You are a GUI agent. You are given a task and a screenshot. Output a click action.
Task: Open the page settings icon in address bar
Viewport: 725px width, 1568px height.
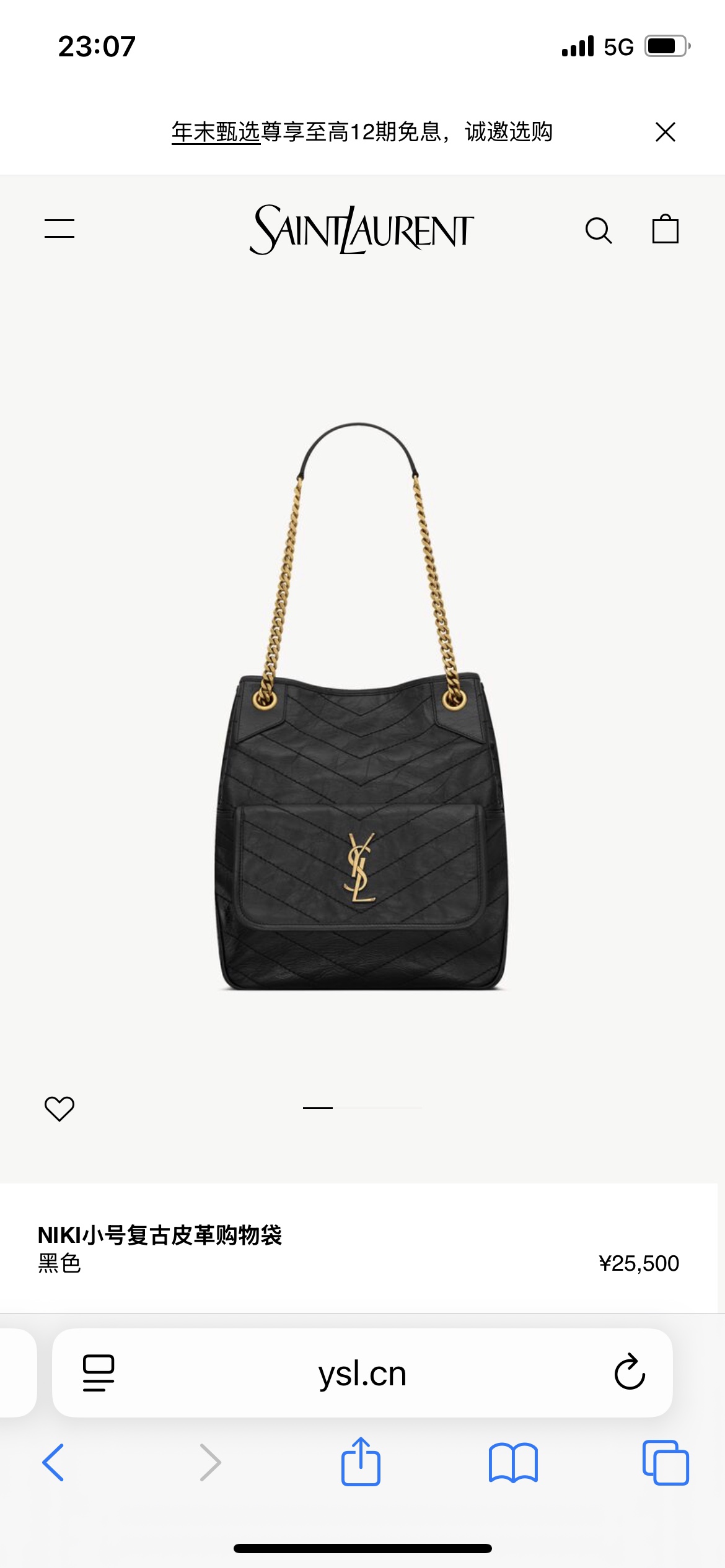coord(99,1373)
